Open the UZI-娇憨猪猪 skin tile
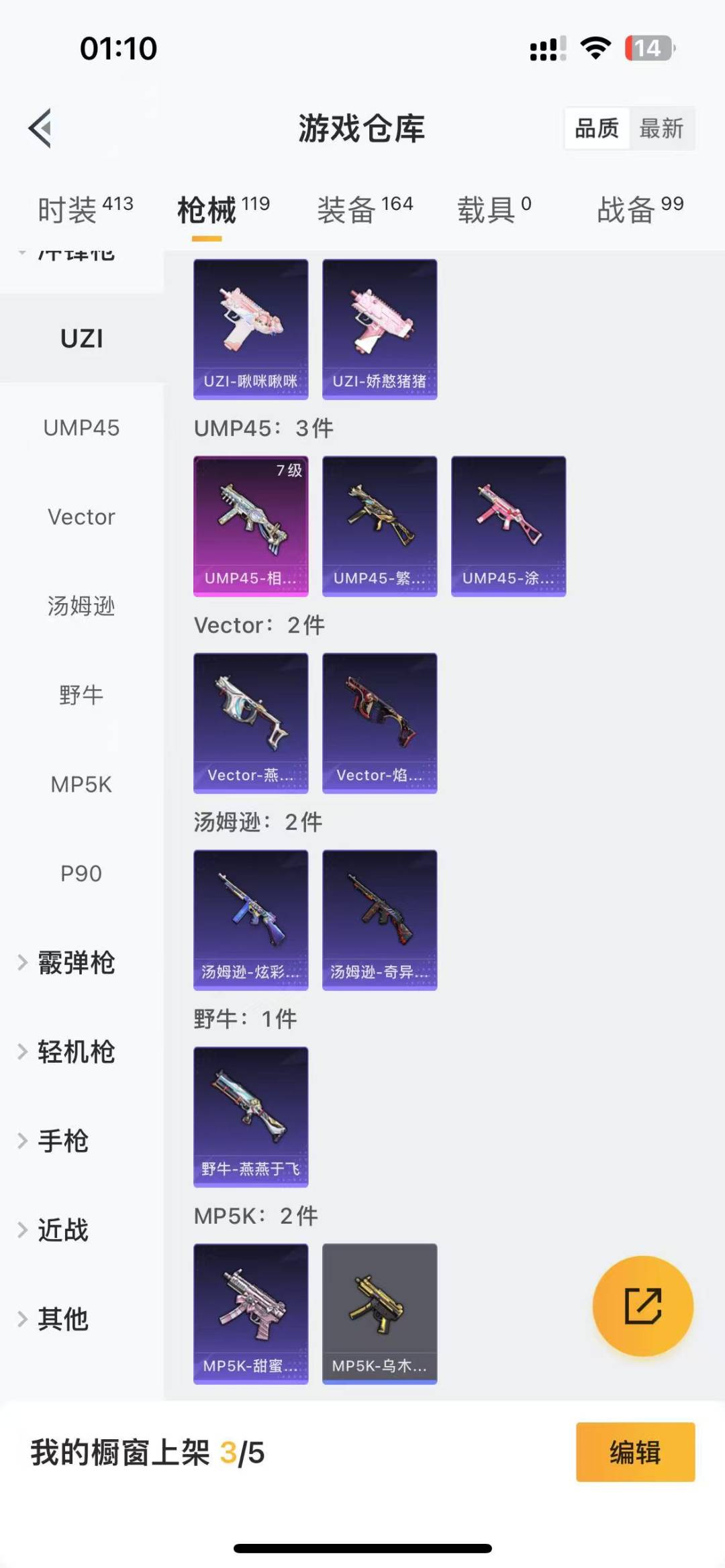725x1568 pixels. [379, 329]
